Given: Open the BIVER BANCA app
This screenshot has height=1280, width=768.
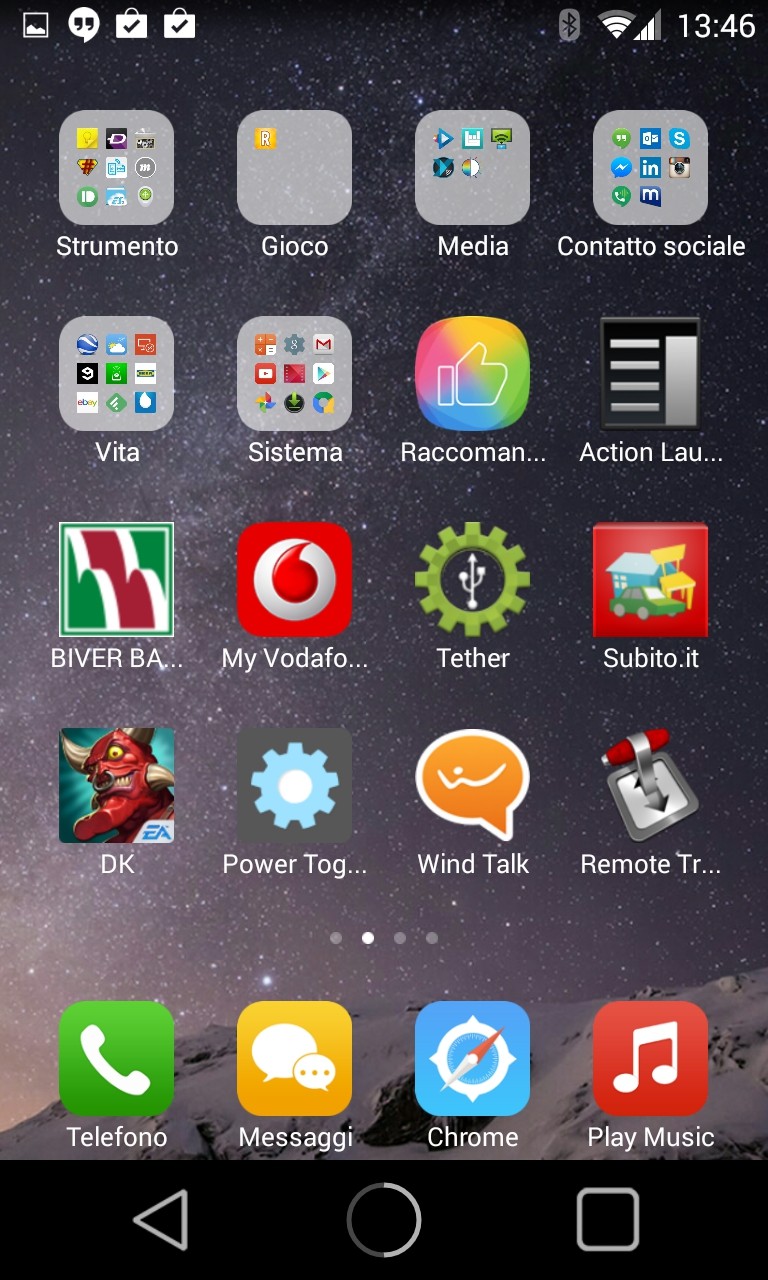Looking at the screenshot, I should pyautogui.click(x=116, y=579).
